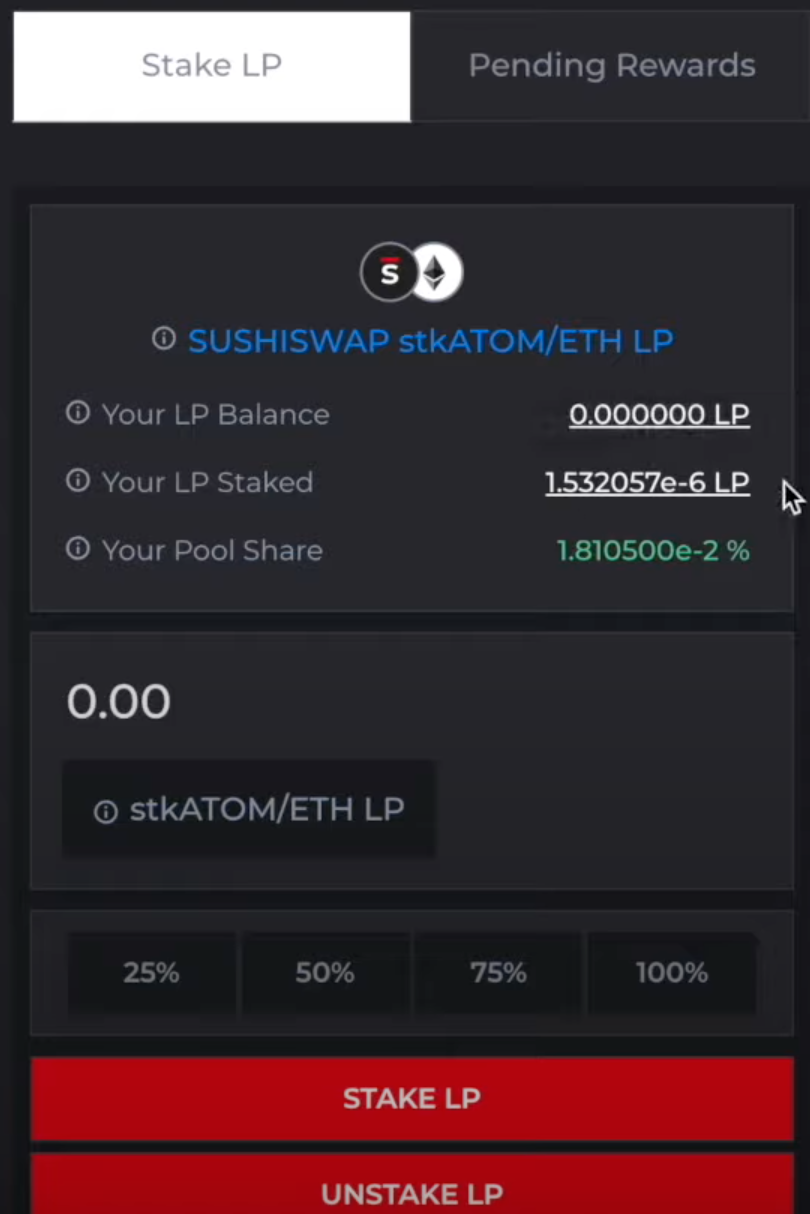Set amount to 100%
The width and height of the screenshot is (810, 1214).
pos(671,972)
